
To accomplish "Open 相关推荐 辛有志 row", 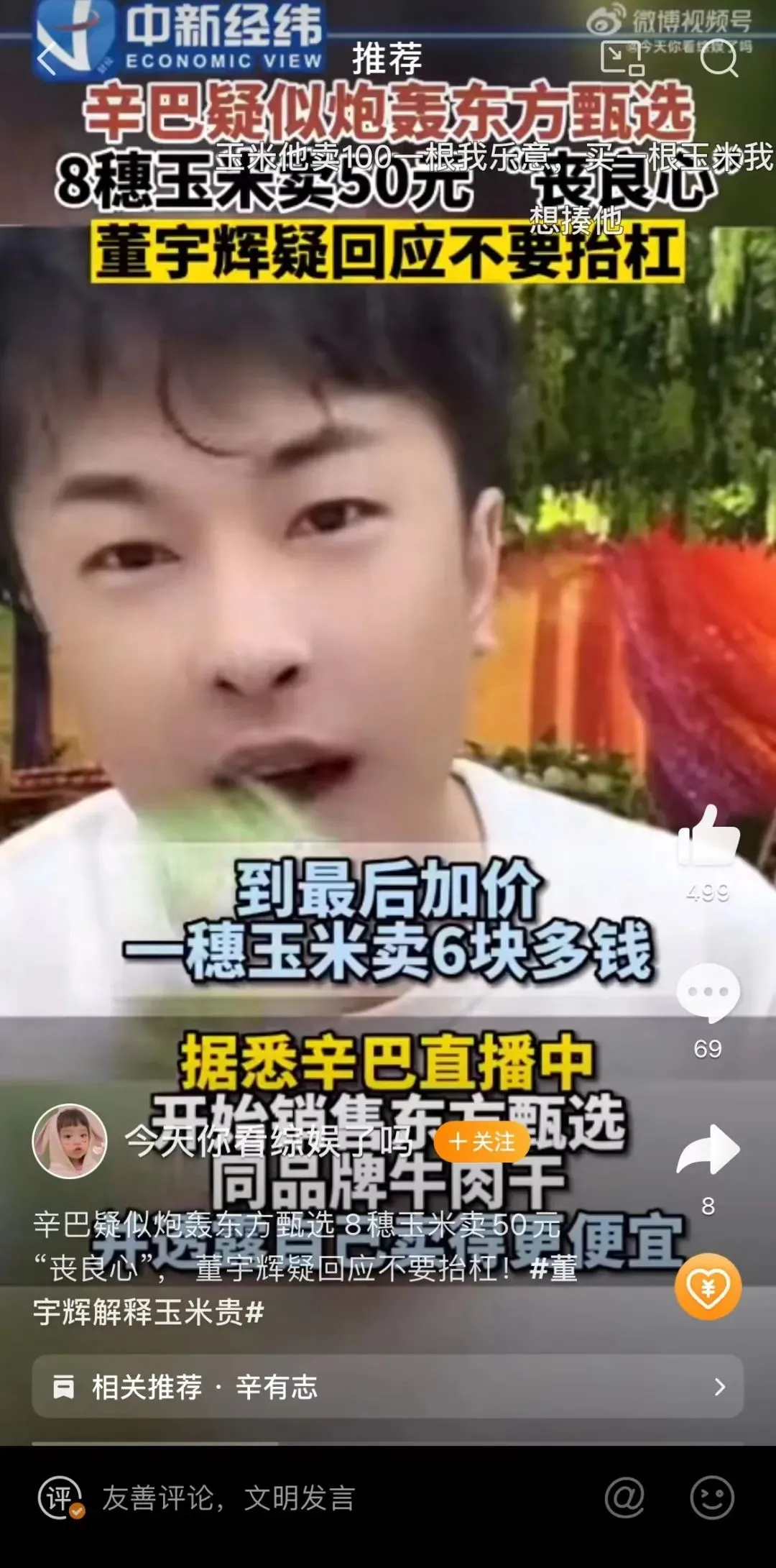I will [388, 1387].
